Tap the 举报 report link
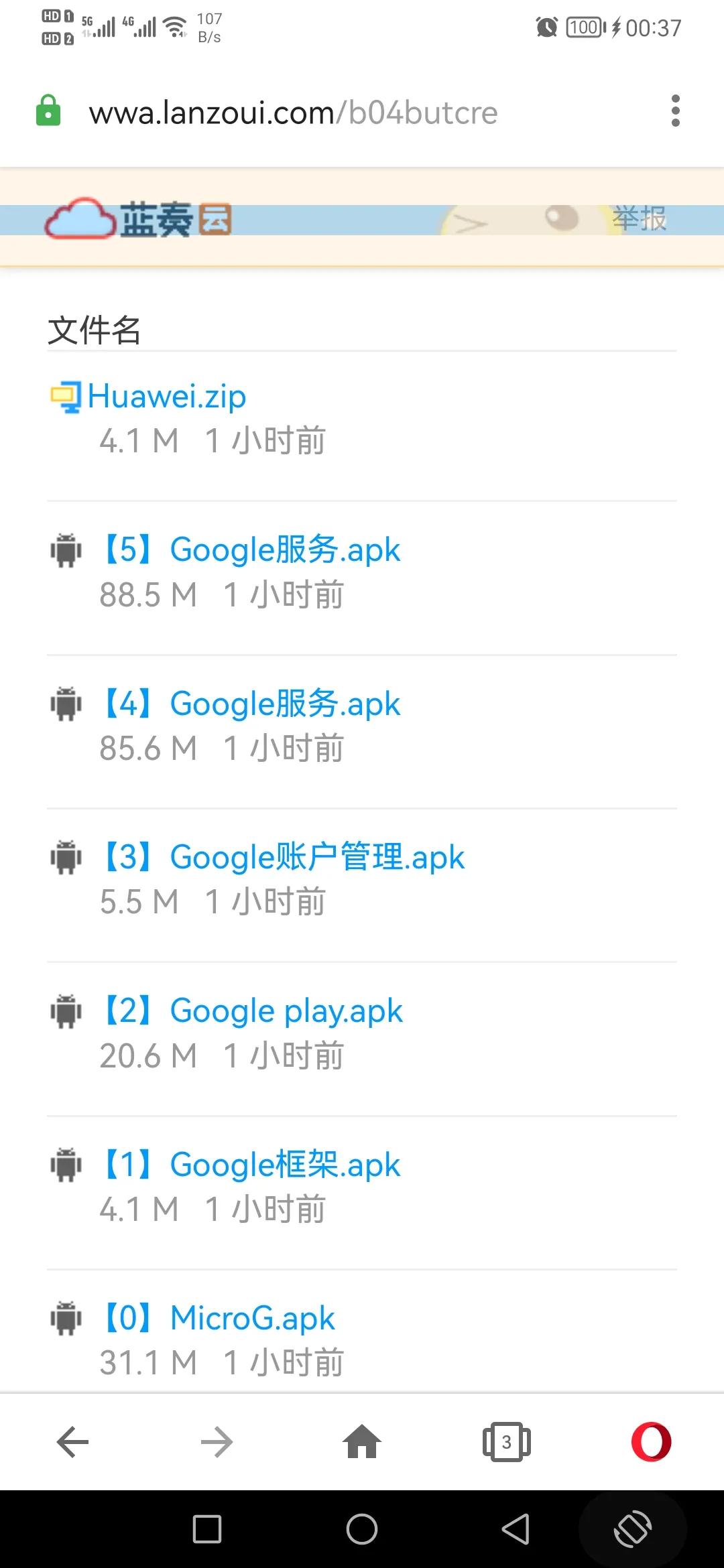The image size is (724, 1568). pos(639,218)
